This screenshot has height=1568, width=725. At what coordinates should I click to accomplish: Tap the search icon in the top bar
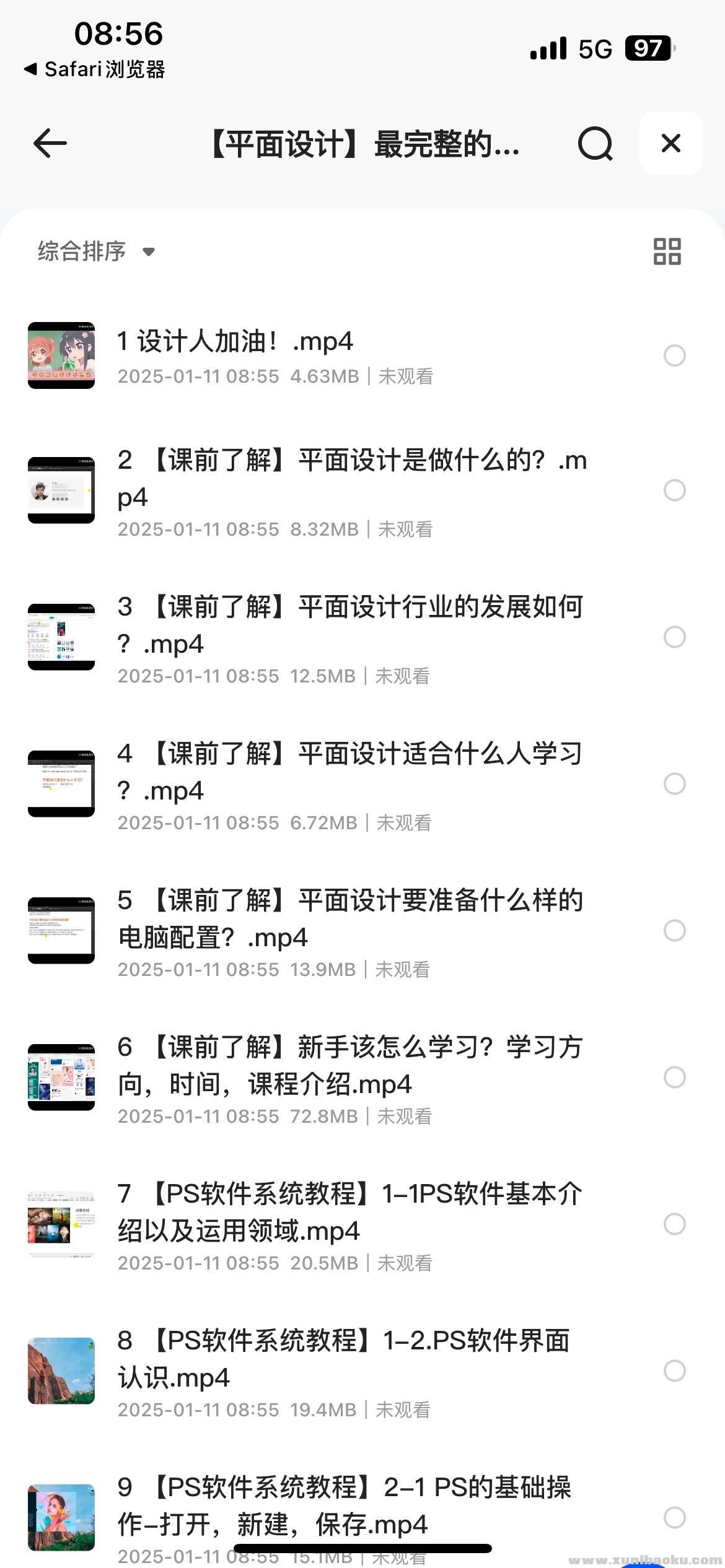coord(594,143)
